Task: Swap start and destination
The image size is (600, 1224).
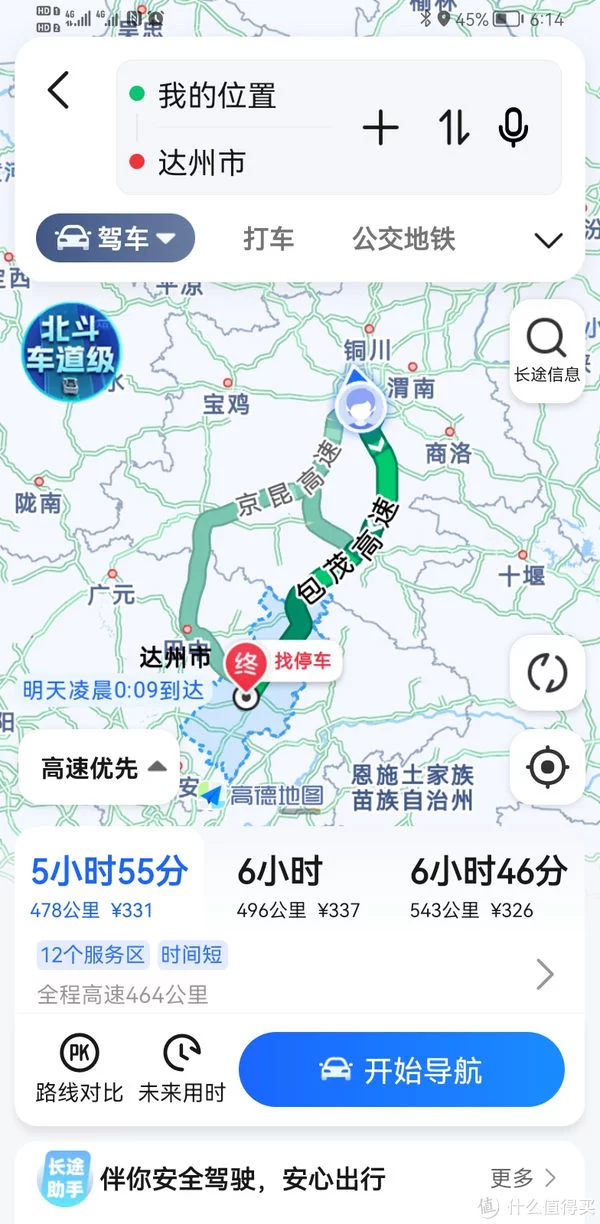Action: [x=453, y=128]
